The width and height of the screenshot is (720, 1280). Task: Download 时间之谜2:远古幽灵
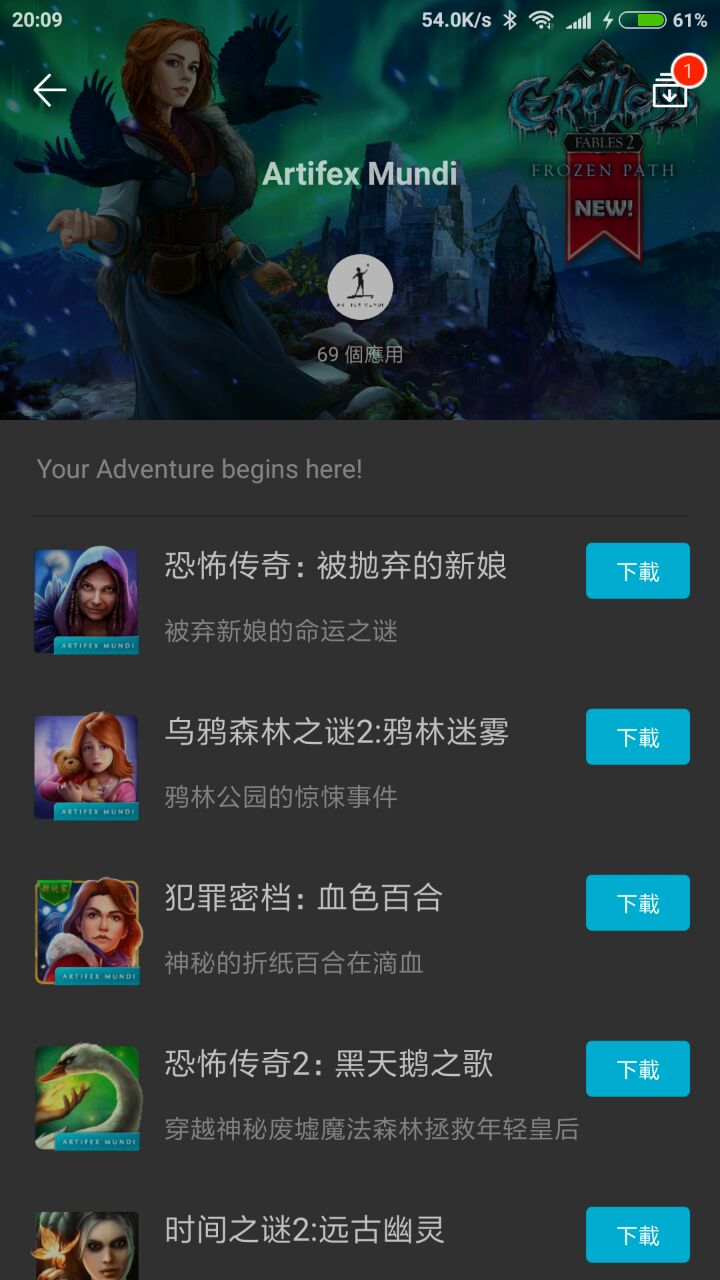tap(637, 1235)
